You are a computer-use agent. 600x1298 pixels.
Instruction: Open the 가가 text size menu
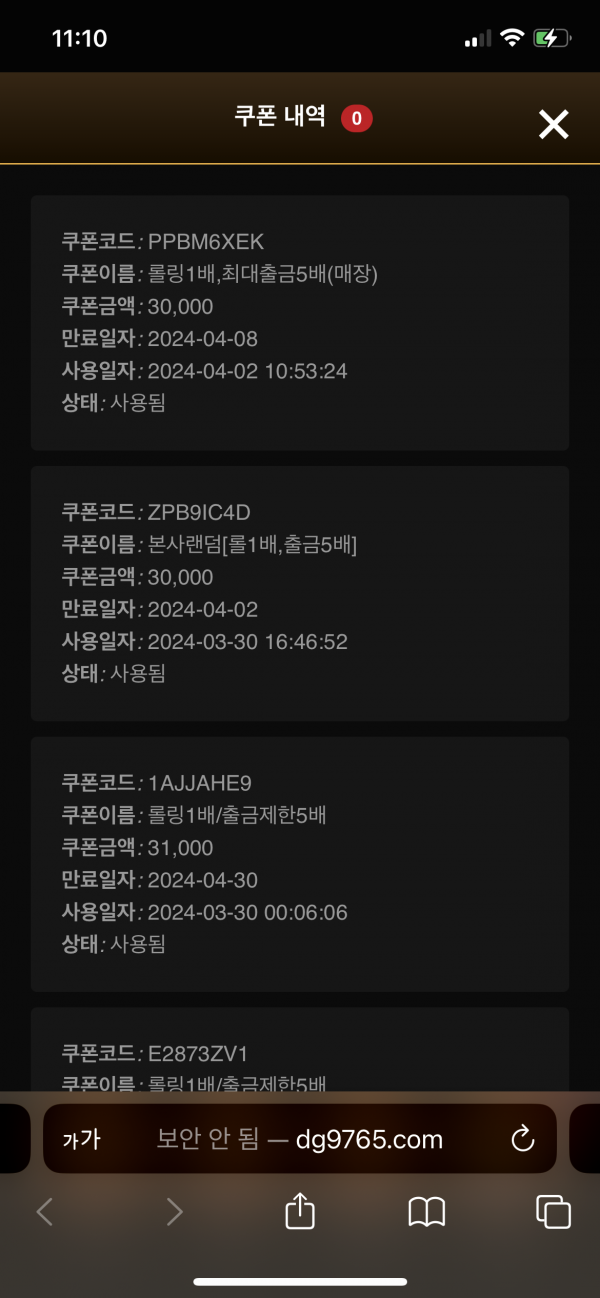pos(82,1139)
